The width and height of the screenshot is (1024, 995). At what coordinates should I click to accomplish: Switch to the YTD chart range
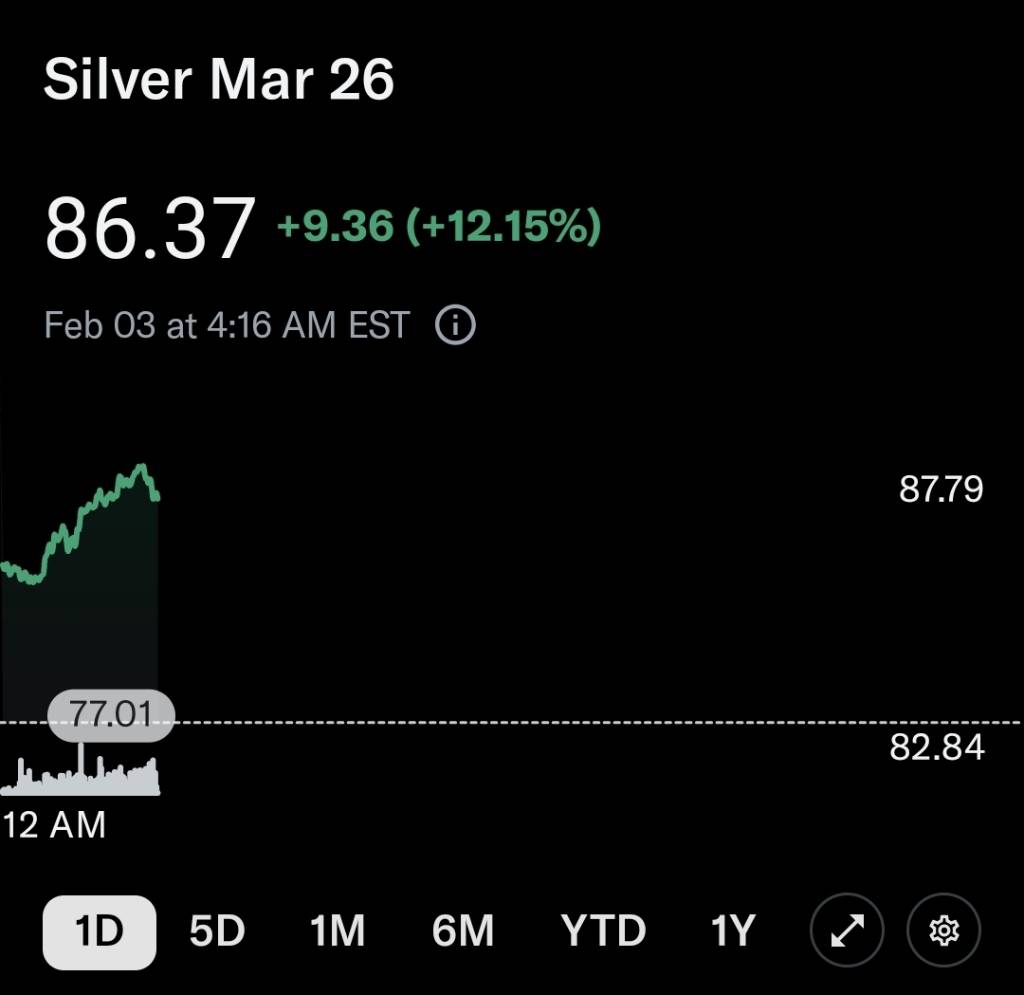coord(603,932)
